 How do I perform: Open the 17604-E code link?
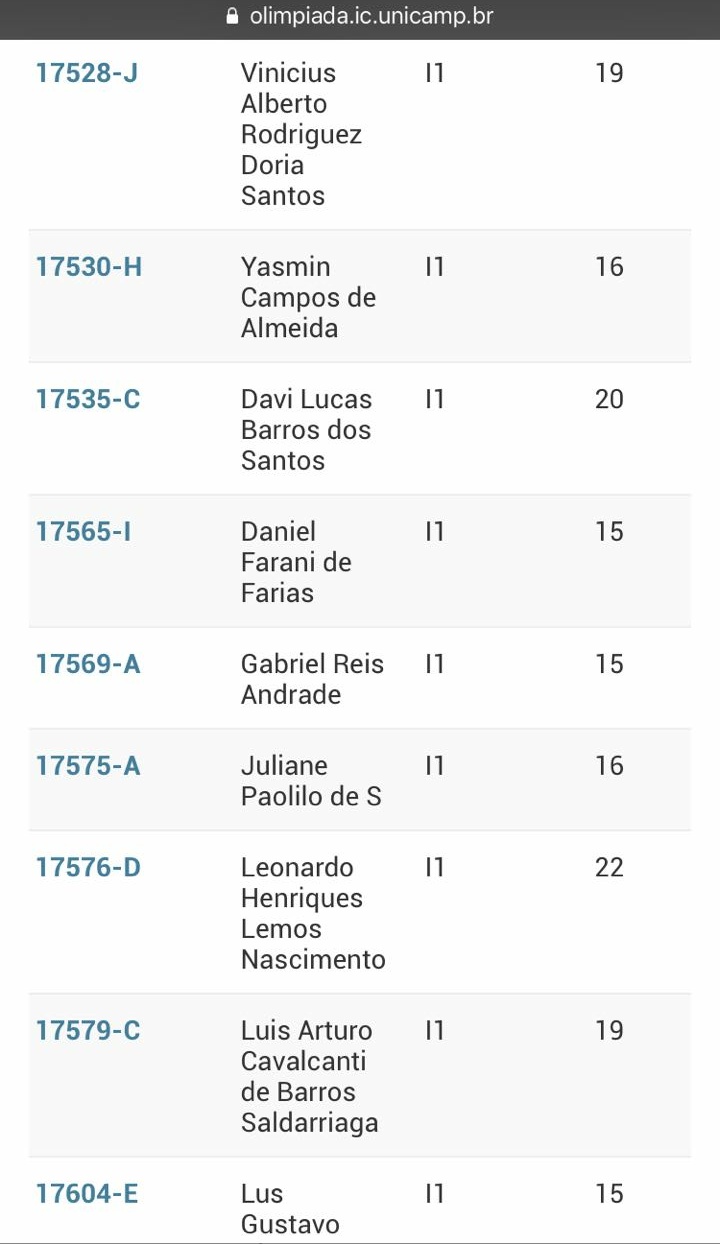click(x=87, y=1193)
